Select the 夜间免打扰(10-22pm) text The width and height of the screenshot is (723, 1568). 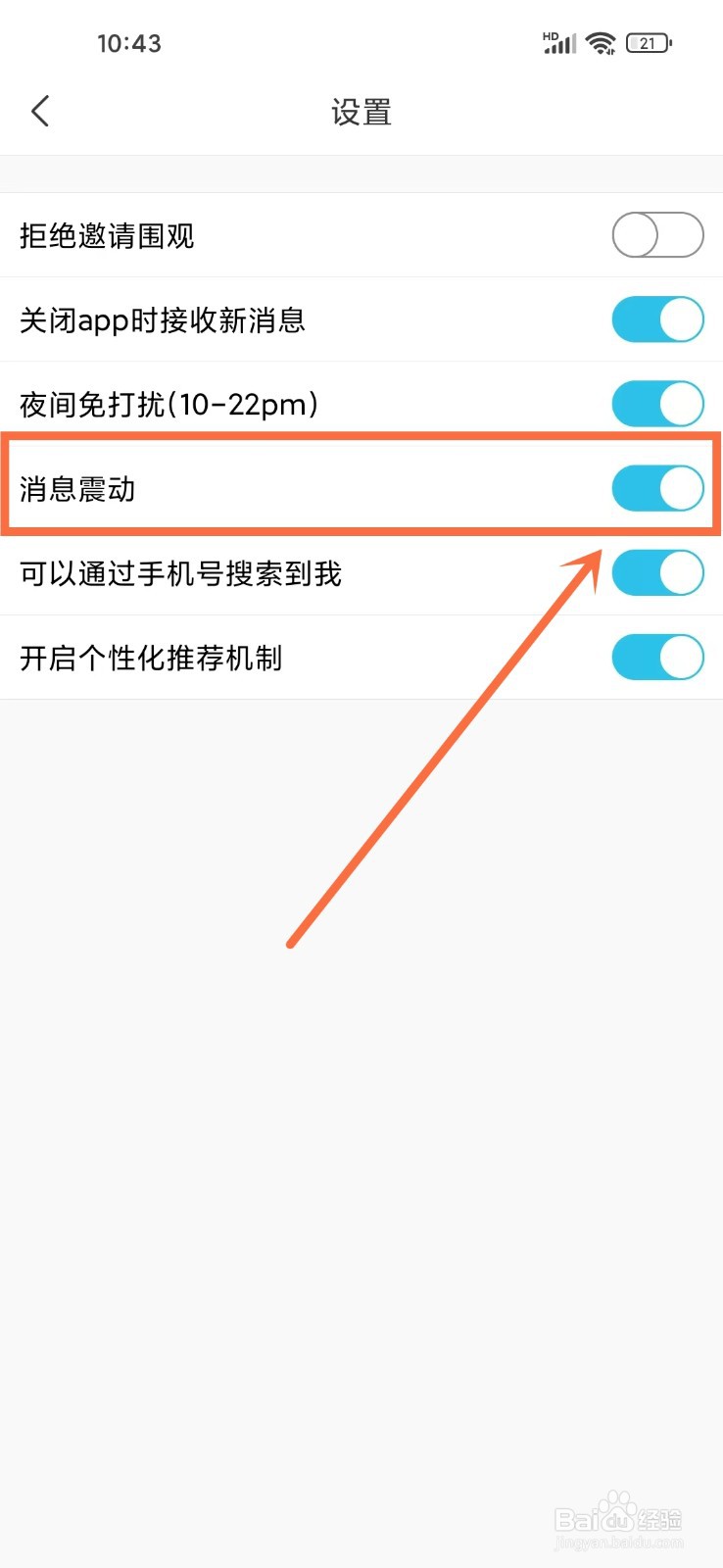pyautogui.click(x=169, y=404)
